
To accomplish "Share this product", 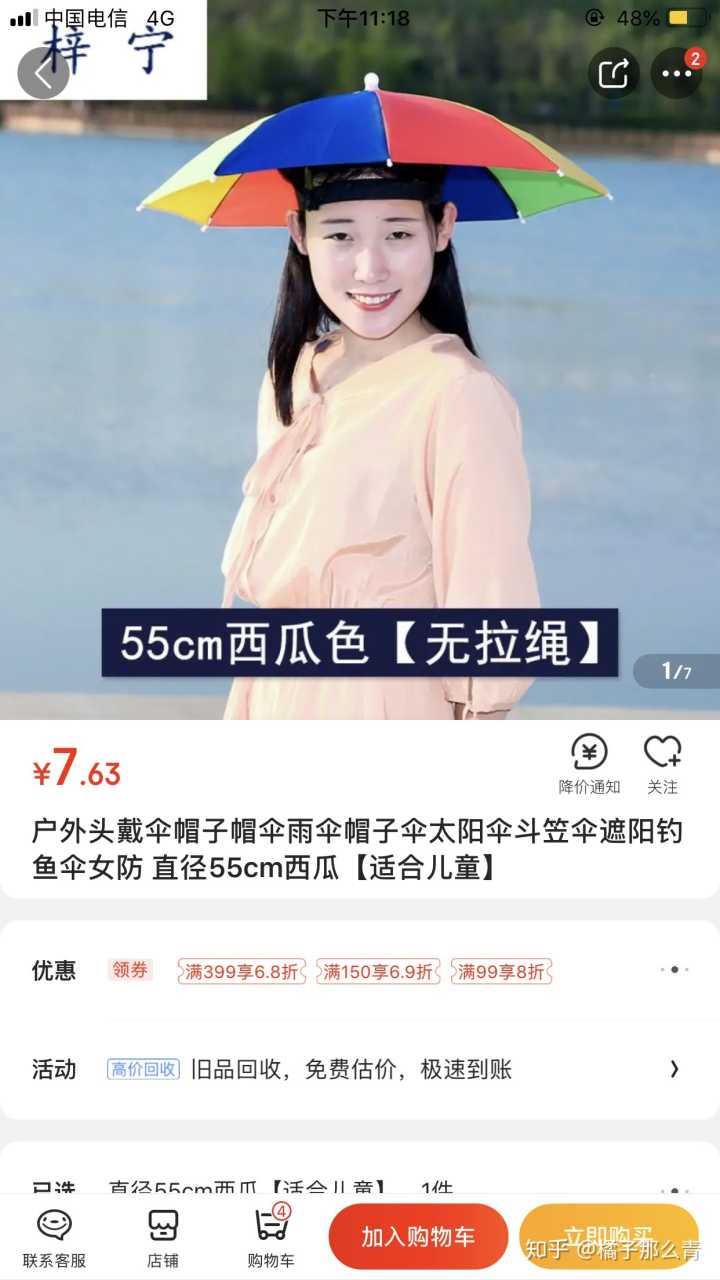I will coord(613,73).
